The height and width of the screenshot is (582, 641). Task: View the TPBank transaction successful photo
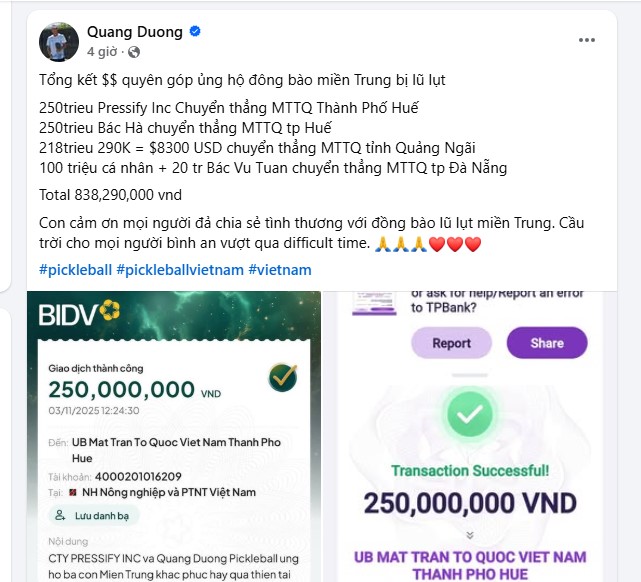[469, 437]
